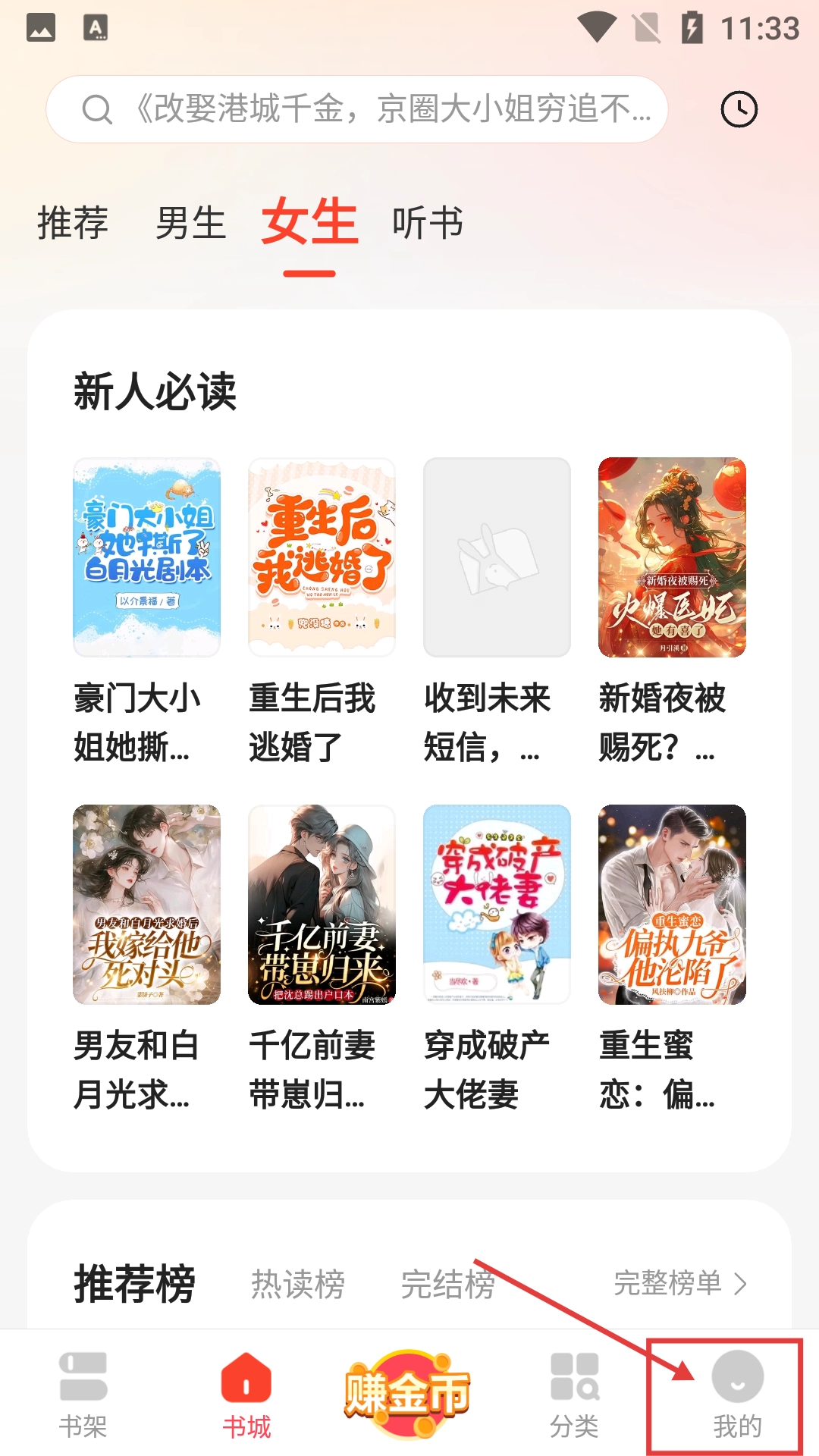Open the book 重生蜜恋：偏执九爷

point(672,904)
